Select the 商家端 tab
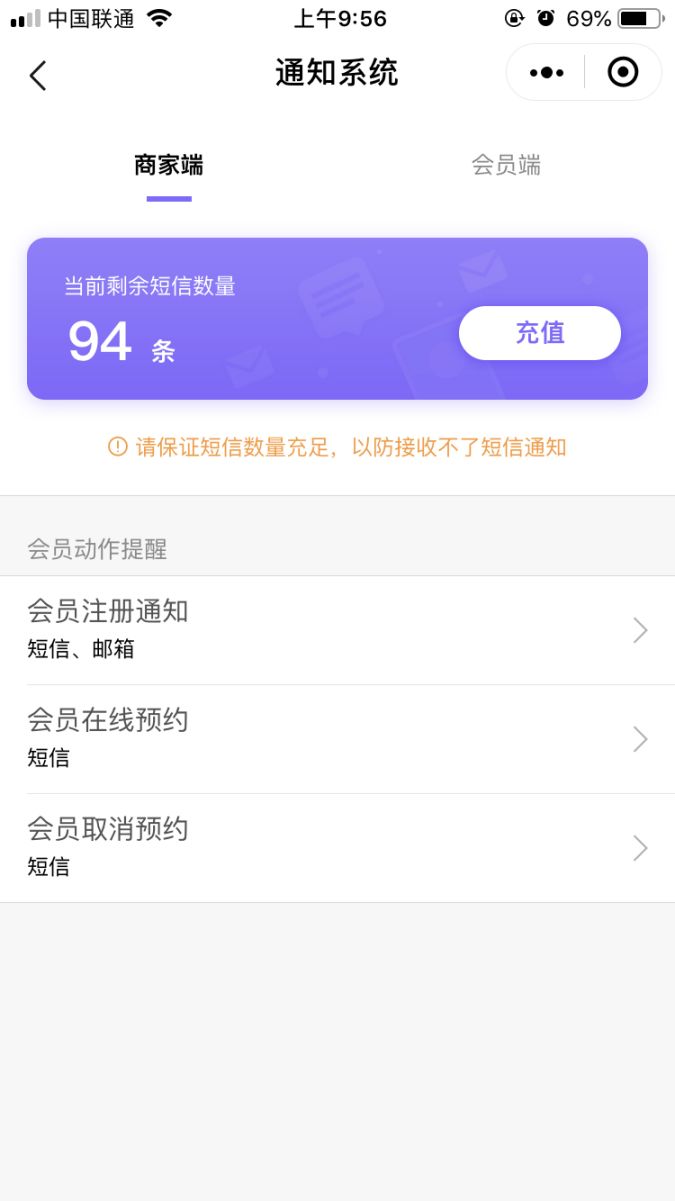Image resolution: width=675 pixels, height=1201 pixels. click(168, 165)
